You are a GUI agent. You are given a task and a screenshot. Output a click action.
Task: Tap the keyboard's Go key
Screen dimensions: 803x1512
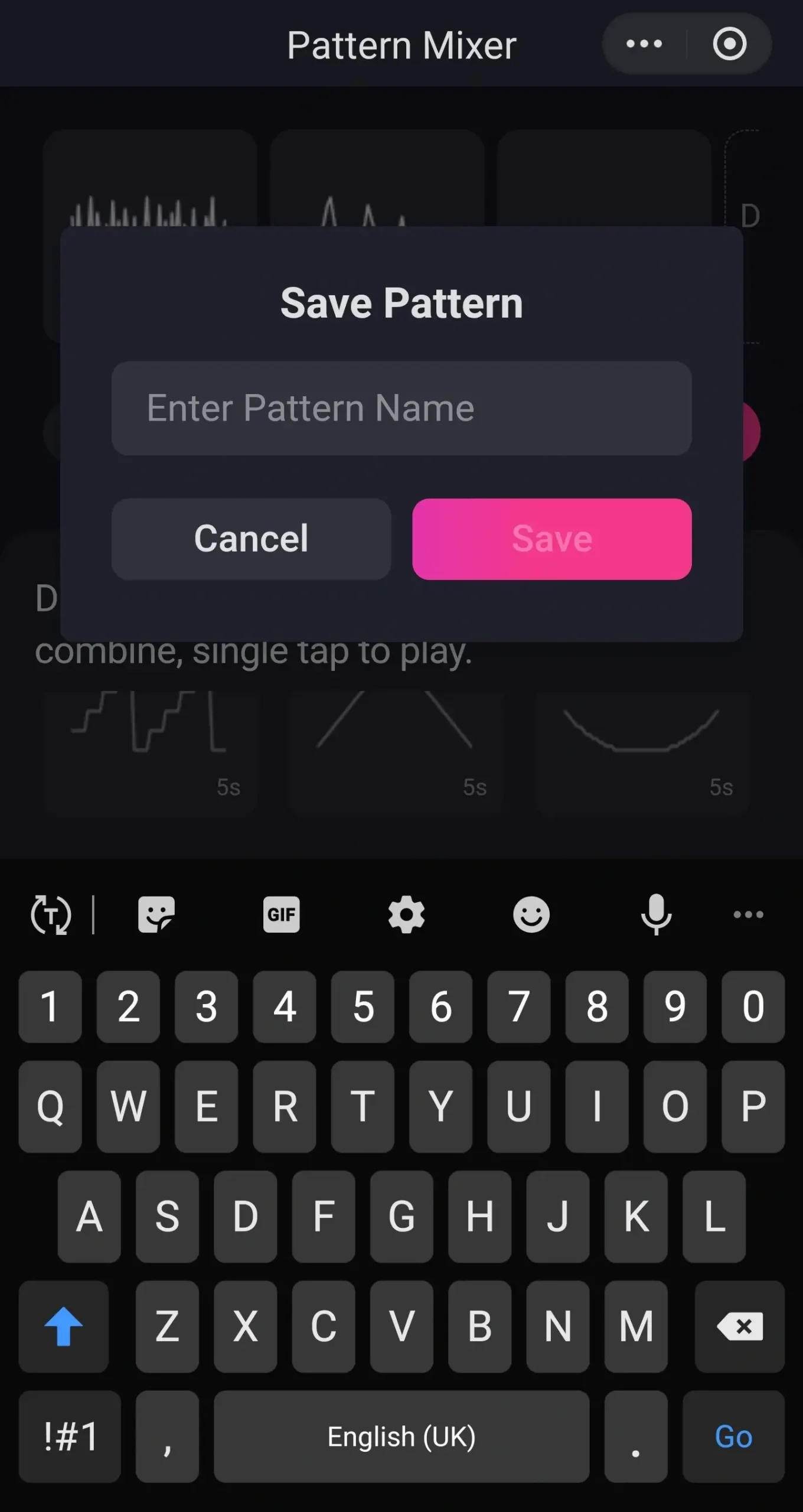coord(733,1436)
